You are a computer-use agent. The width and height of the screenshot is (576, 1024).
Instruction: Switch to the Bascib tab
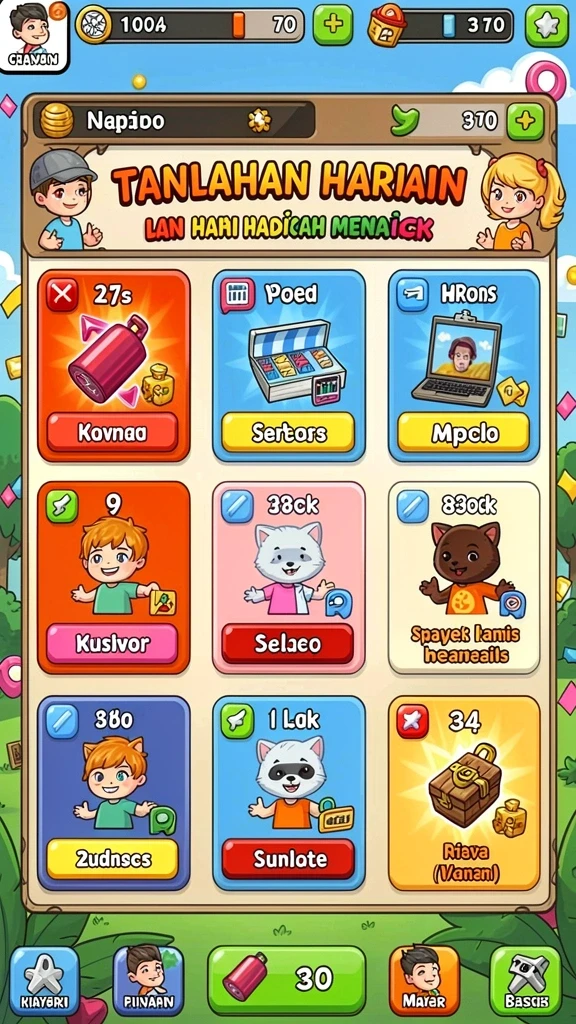(x=526, y=980)
